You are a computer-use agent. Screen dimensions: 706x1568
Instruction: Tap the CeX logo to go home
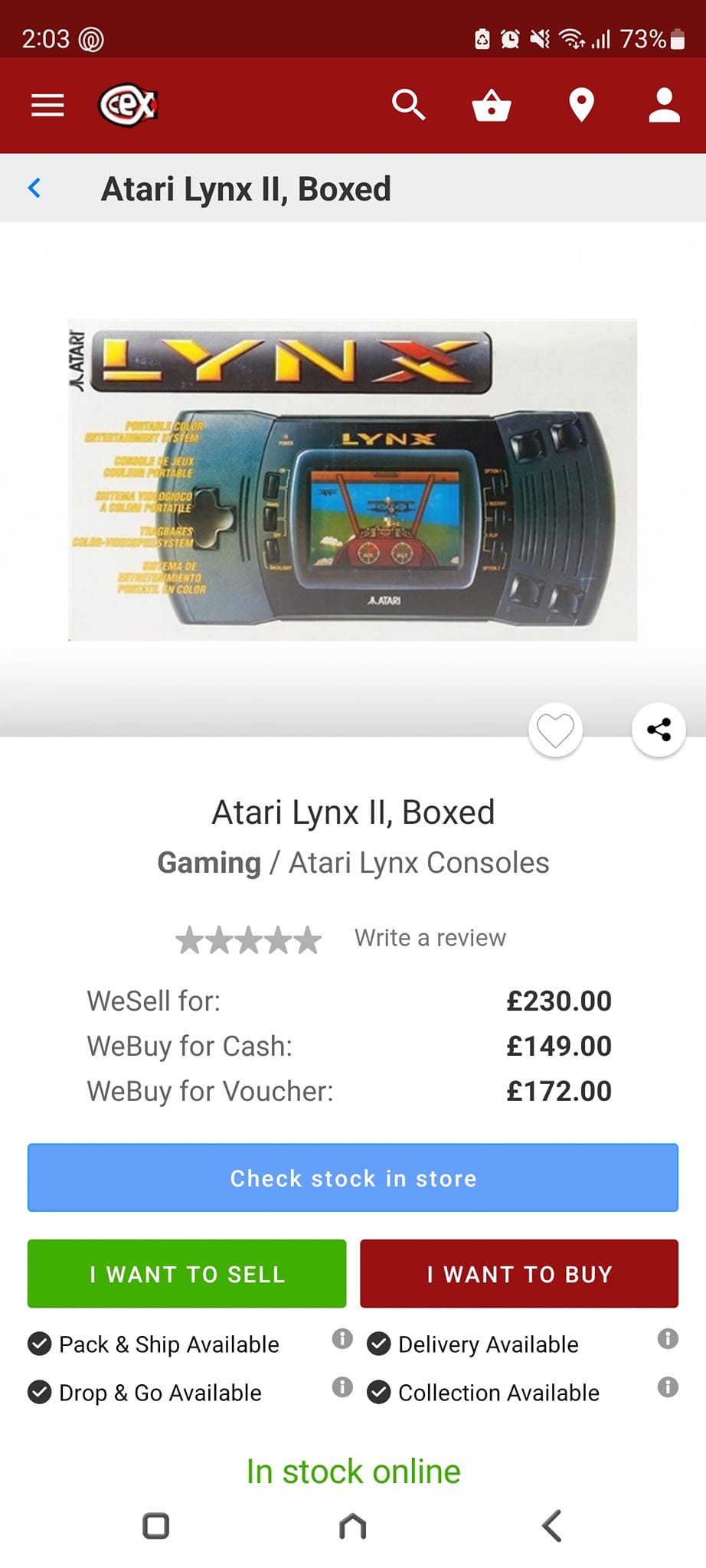pyautogui.click(x=128, y=105)
